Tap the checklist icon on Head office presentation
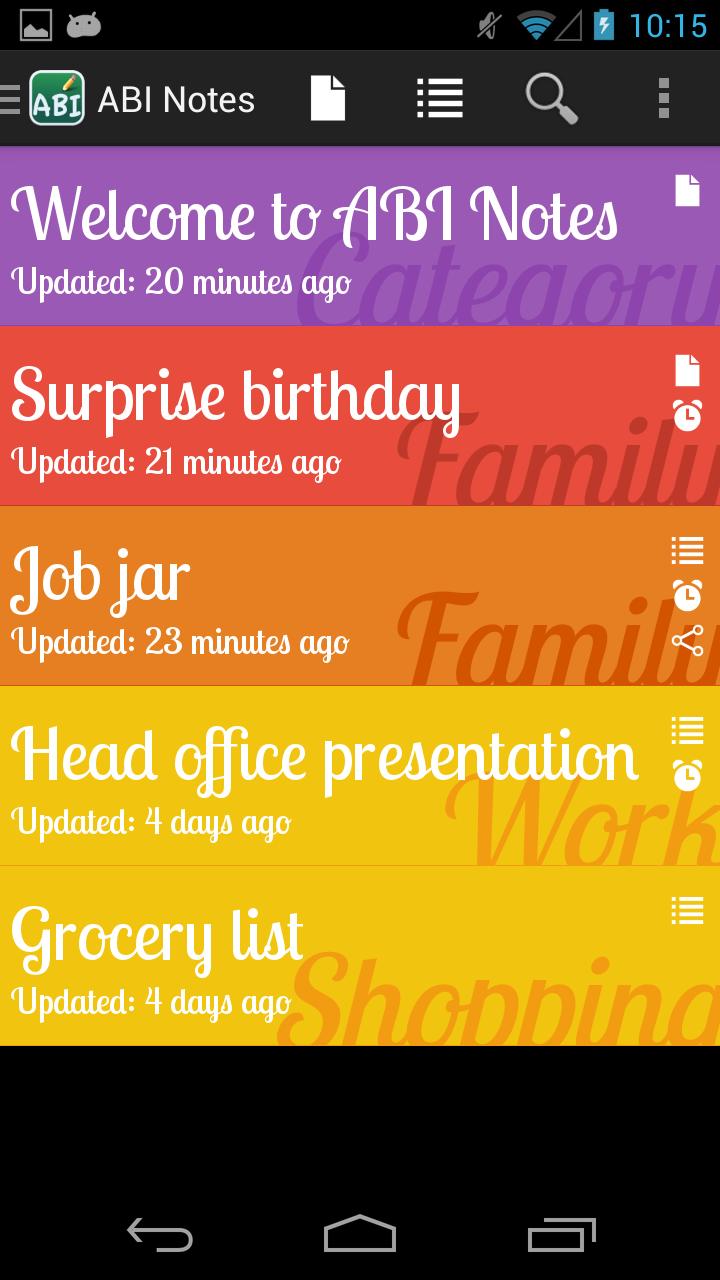This screenshot has width=720, height=1280. coord(687,729)
